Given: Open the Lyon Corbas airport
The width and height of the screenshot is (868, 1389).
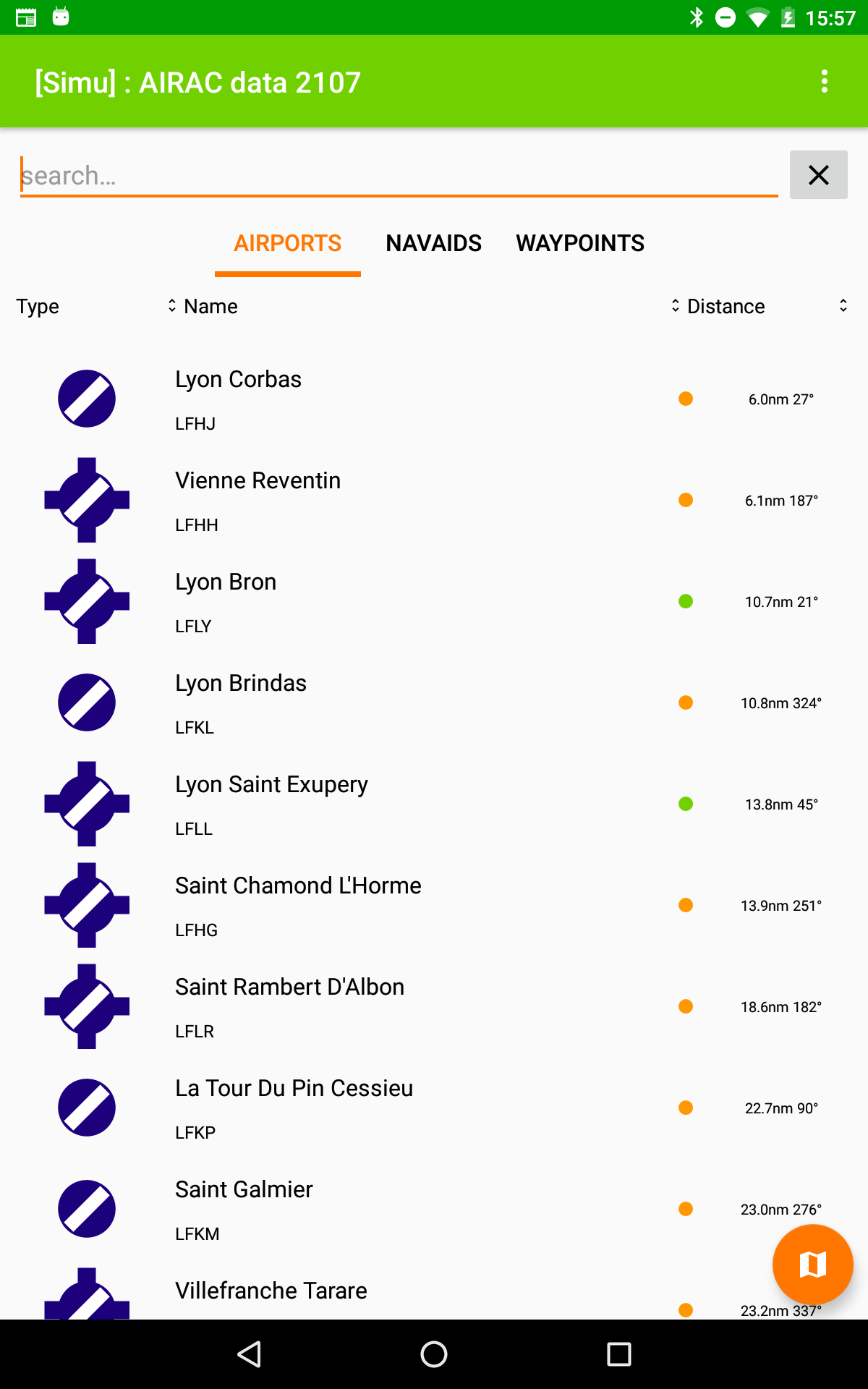Looking at the screenshot, I should tap(239, 399).
